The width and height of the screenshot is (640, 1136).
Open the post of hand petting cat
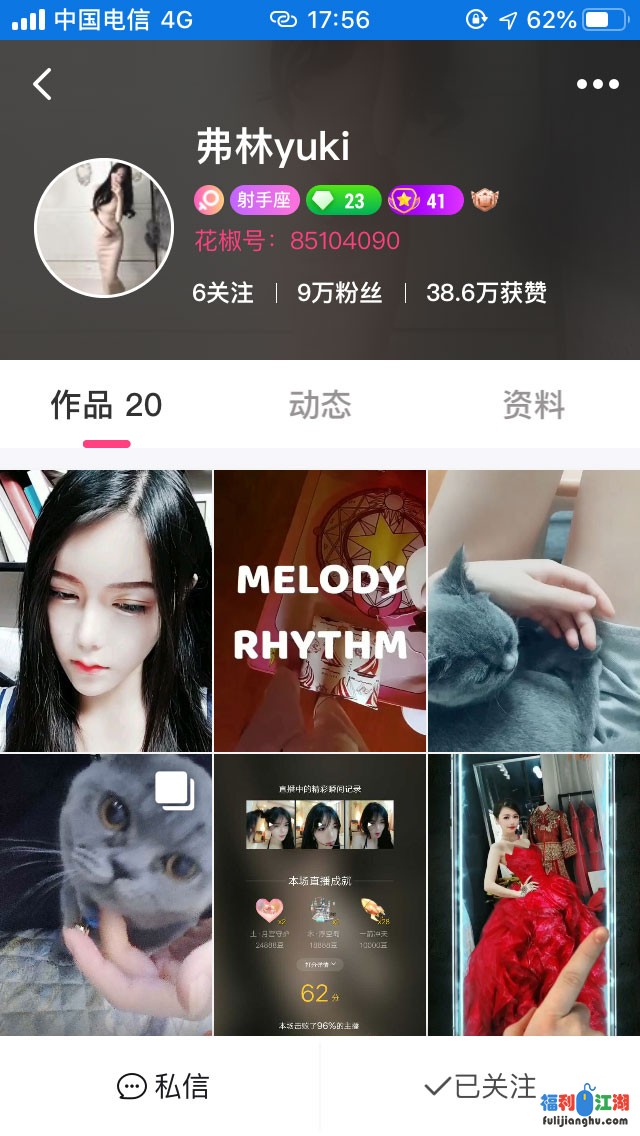coord(534,611)
